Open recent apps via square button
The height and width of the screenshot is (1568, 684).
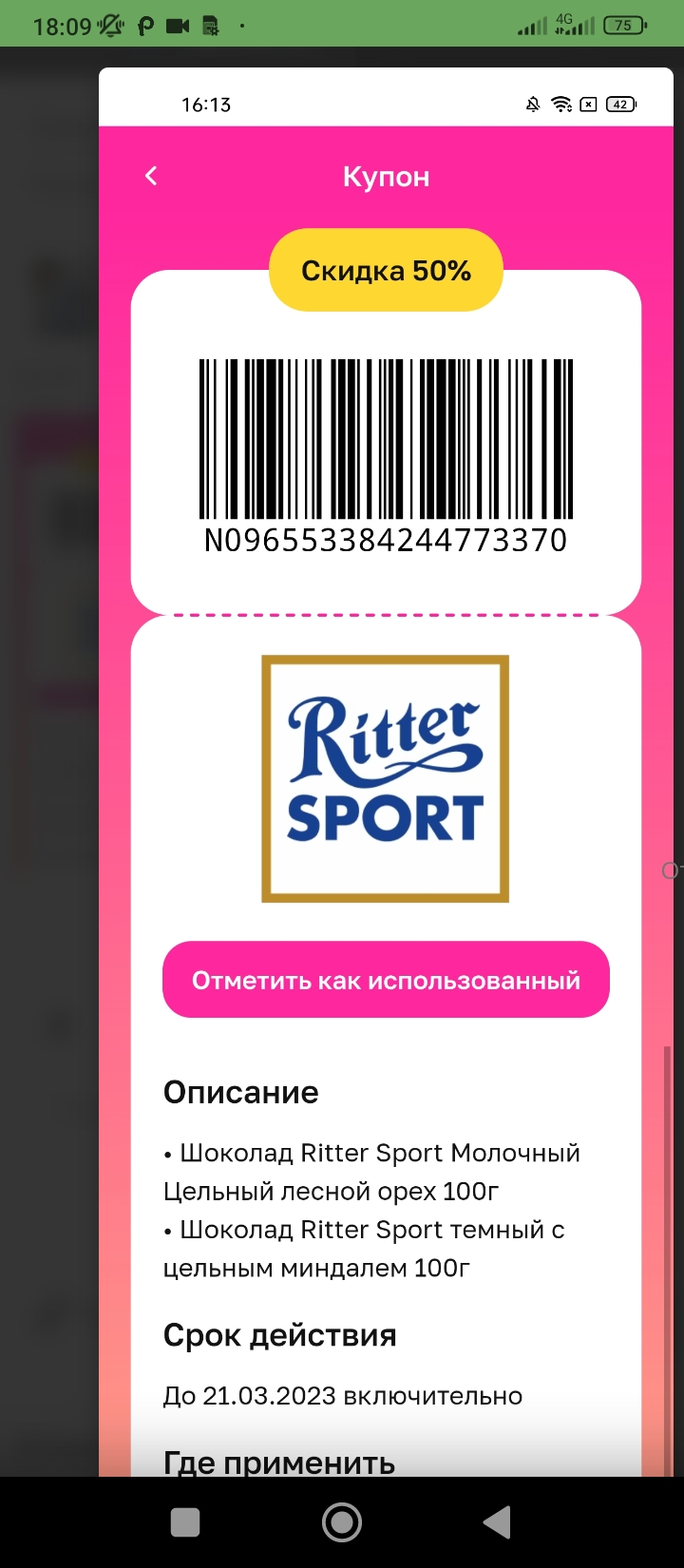[x=185, y=1522]
